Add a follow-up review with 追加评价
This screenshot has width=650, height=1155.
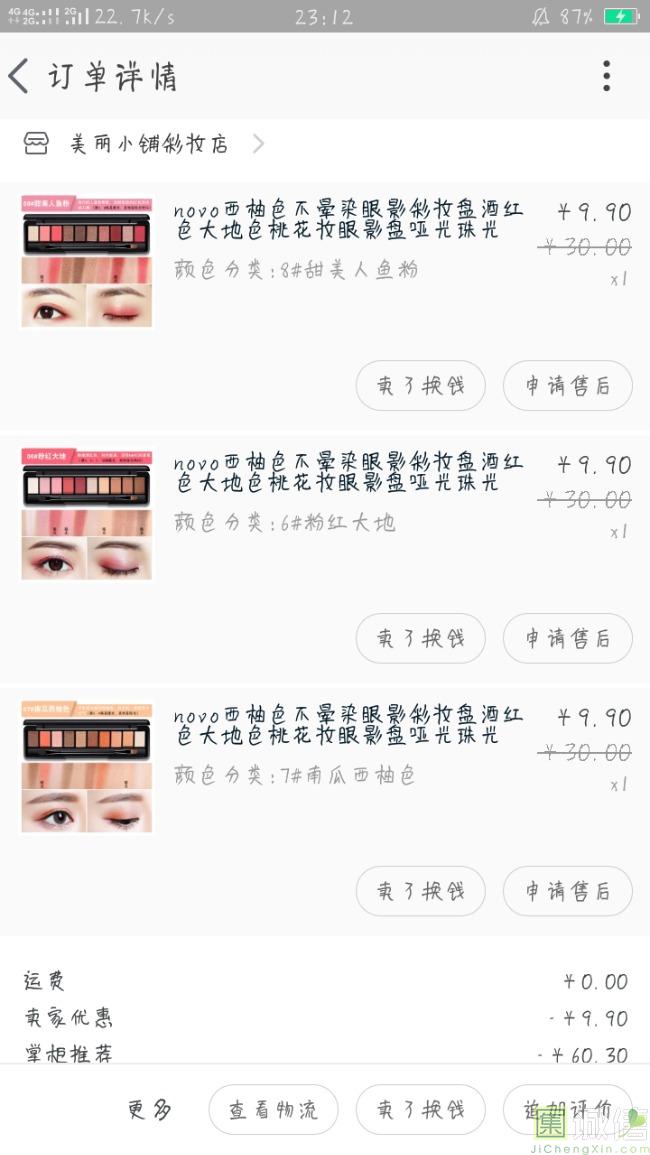click(x=567, y=1109)
